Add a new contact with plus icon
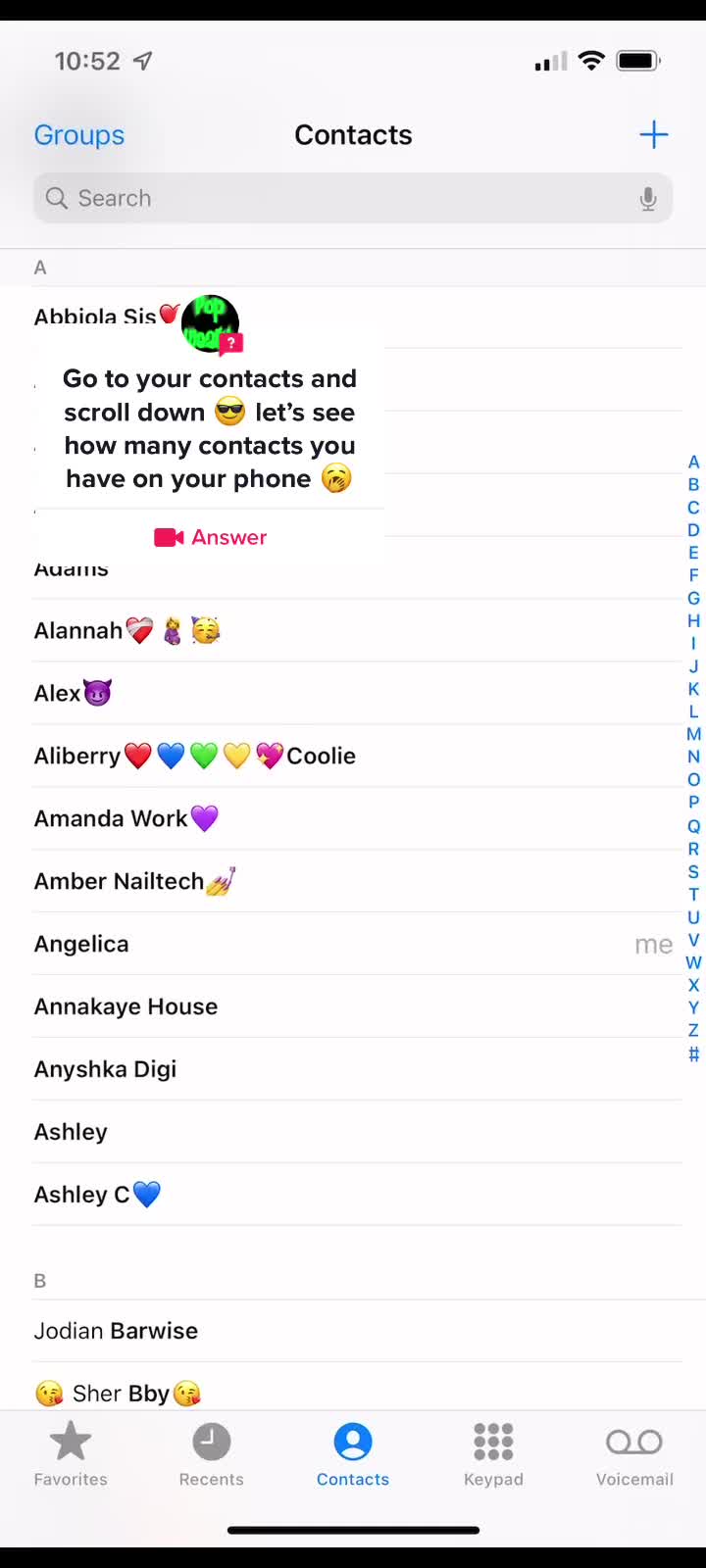The width and height of the screenshot is (706, 1568). pyautogui.click(x=653, y=135)
